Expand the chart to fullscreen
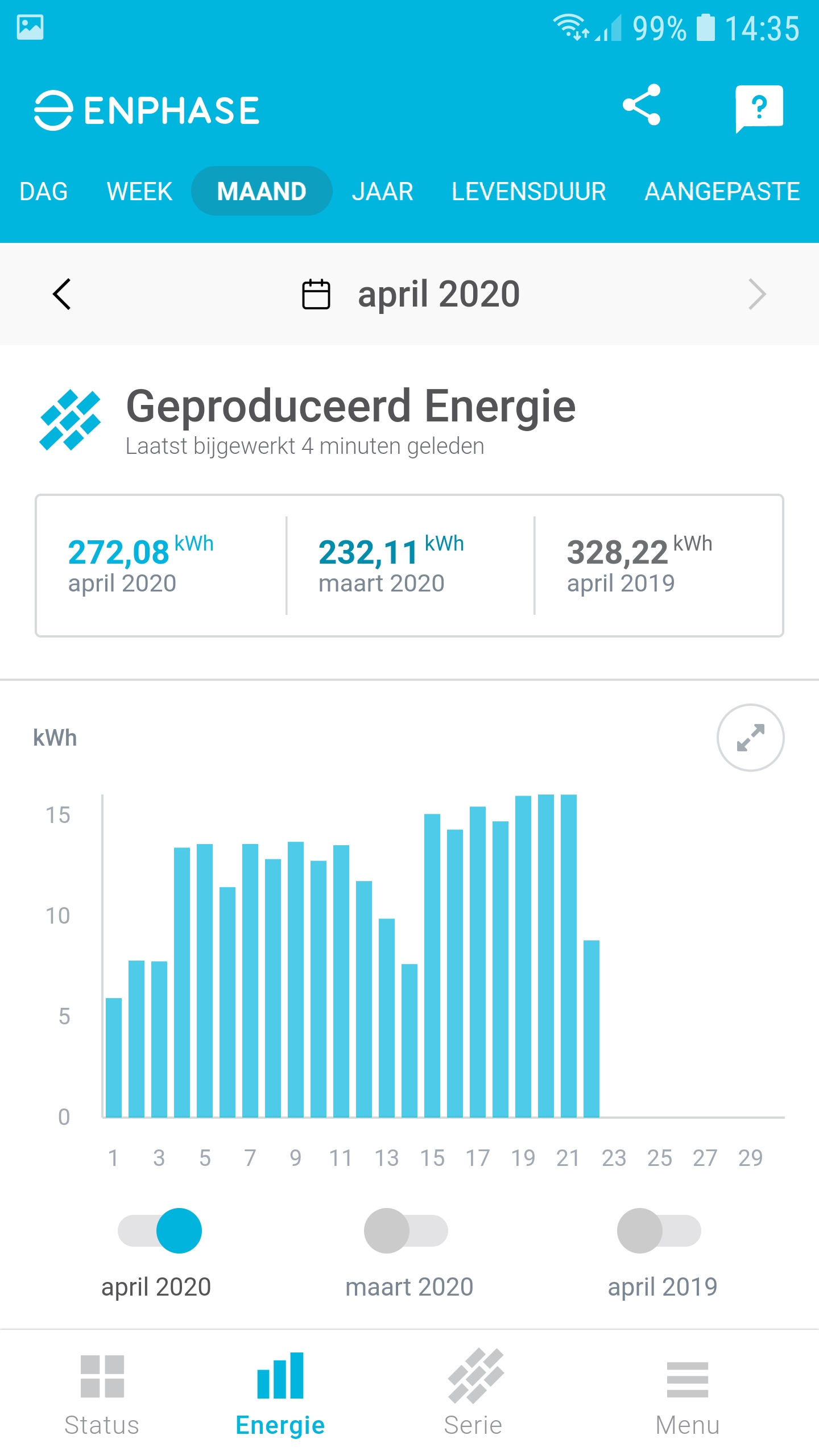This screenshot has height=1456, width=819. 750,738
